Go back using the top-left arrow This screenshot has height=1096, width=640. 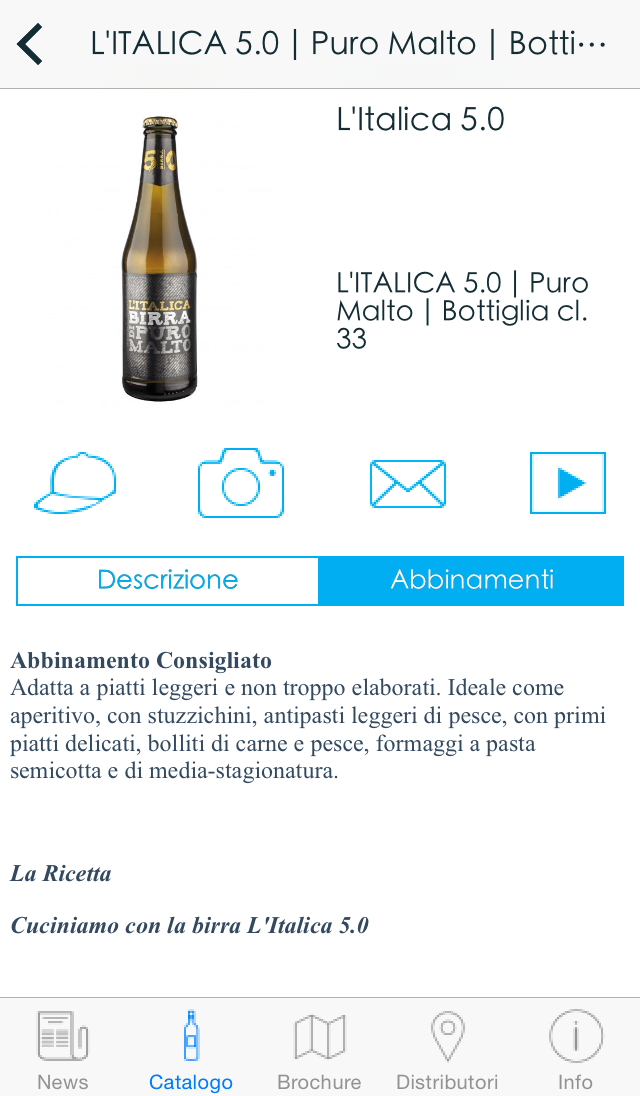[x=31, y=45]
